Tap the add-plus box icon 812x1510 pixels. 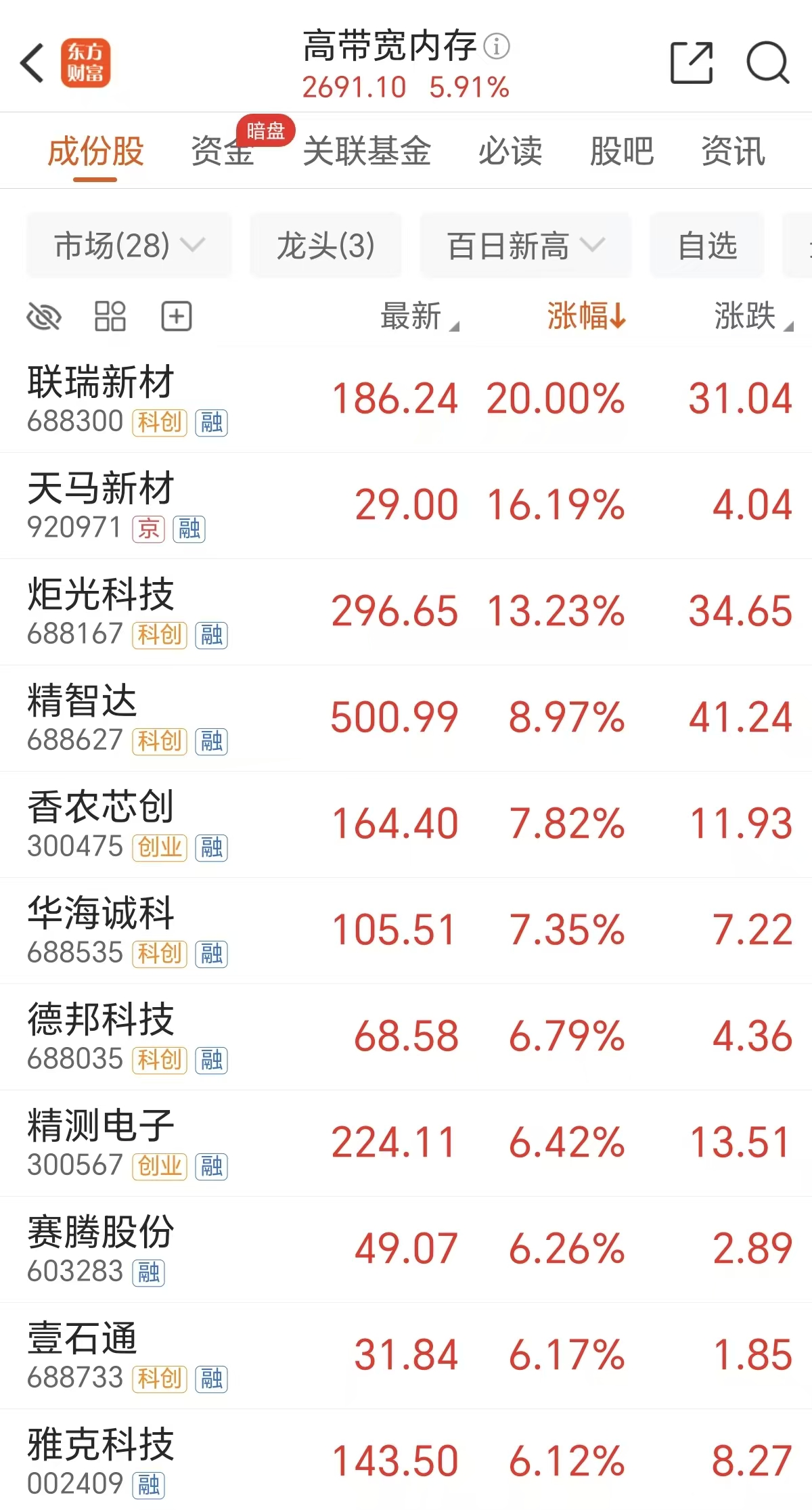[177, 316]
